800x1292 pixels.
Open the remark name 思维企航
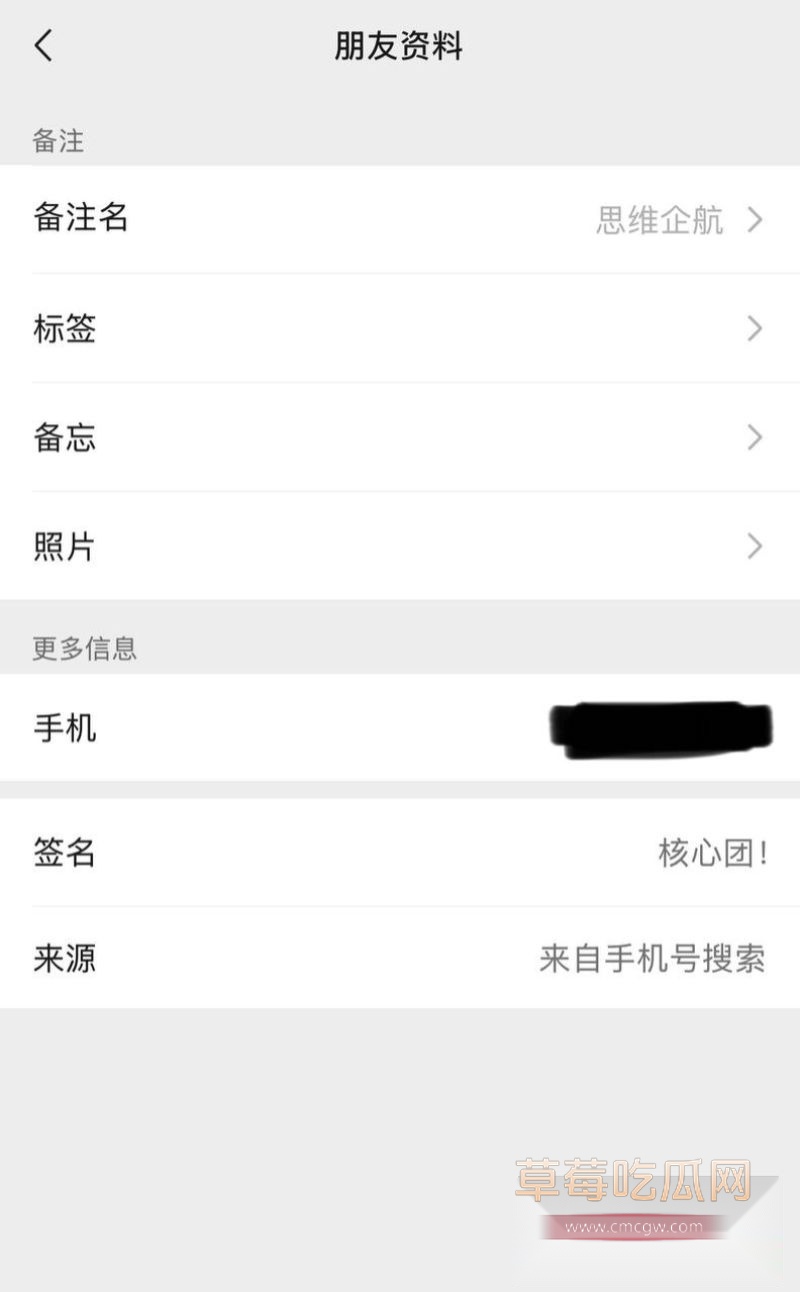pyautogui.click(x=657, y=219)
